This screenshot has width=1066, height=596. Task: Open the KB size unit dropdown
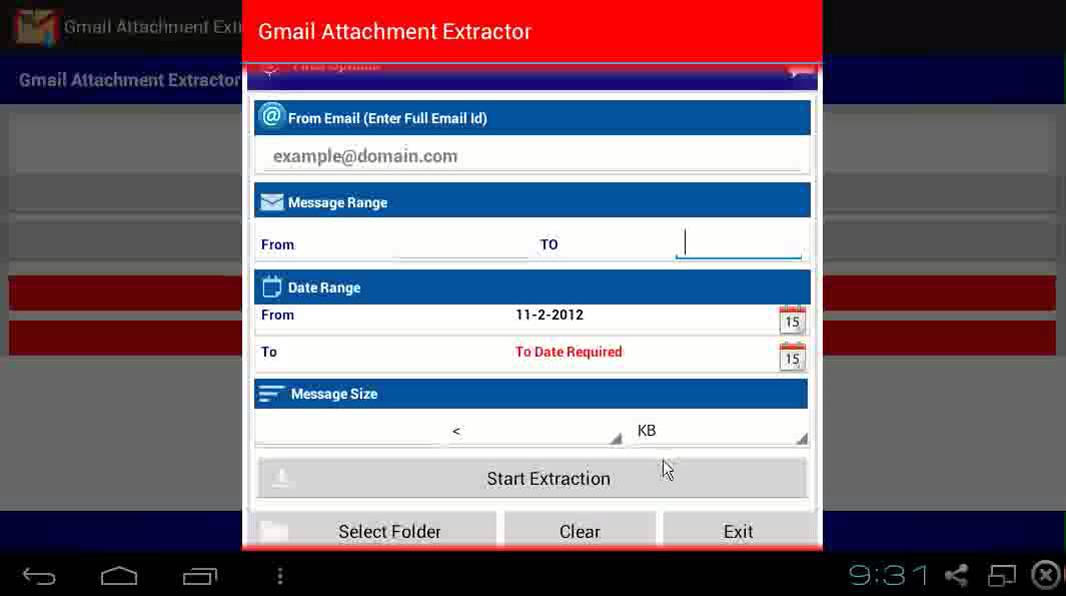pyautogui.click(x=718, y=431)
